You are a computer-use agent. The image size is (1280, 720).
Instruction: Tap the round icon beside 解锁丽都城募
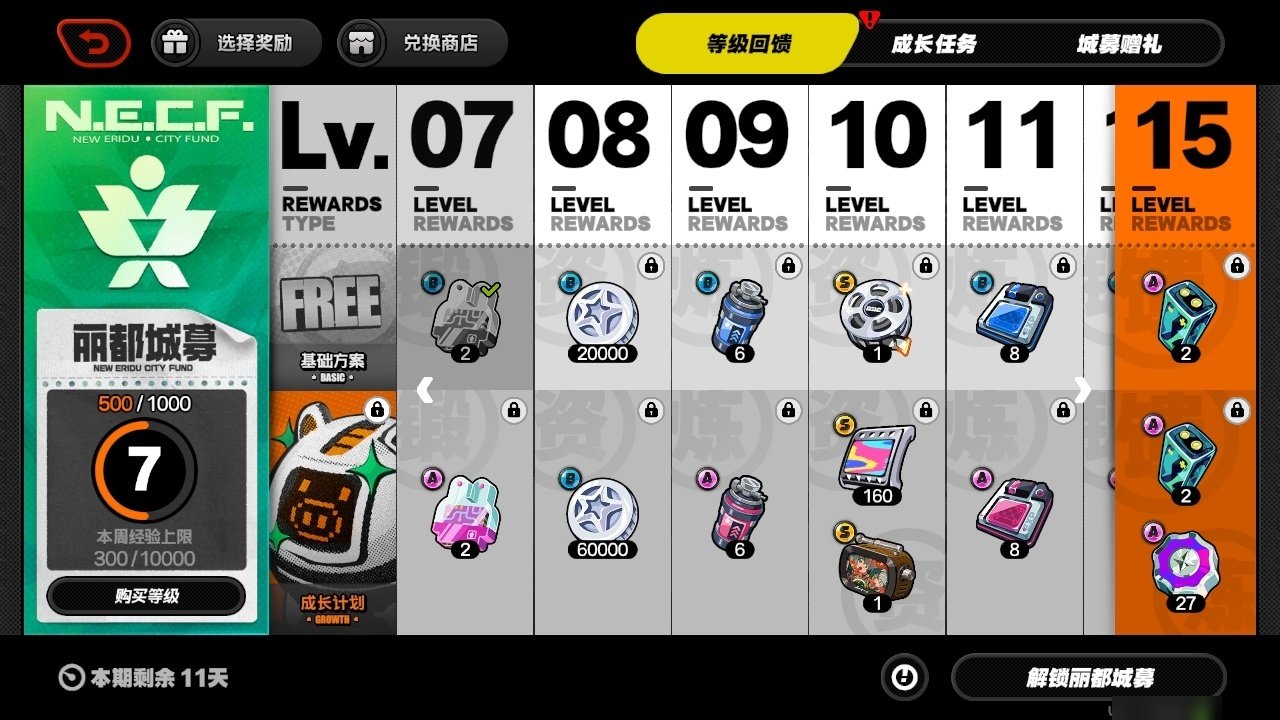point(904,678)
